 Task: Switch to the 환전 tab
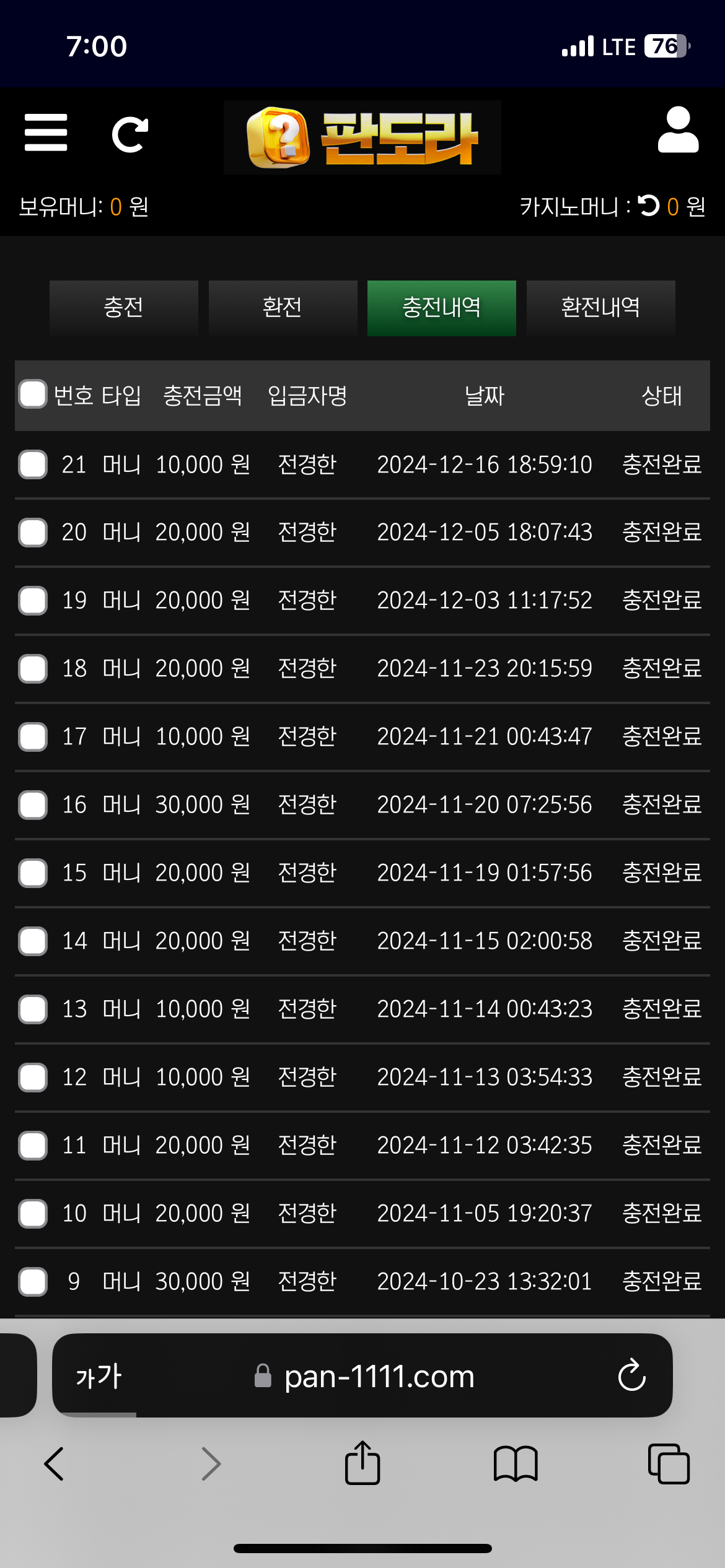[x=283, y=308]
